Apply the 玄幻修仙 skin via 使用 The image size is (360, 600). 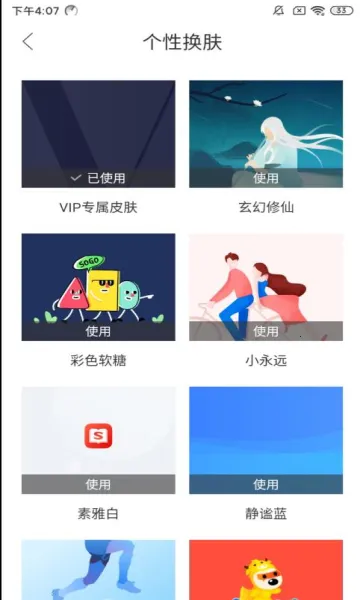point(266,178)
